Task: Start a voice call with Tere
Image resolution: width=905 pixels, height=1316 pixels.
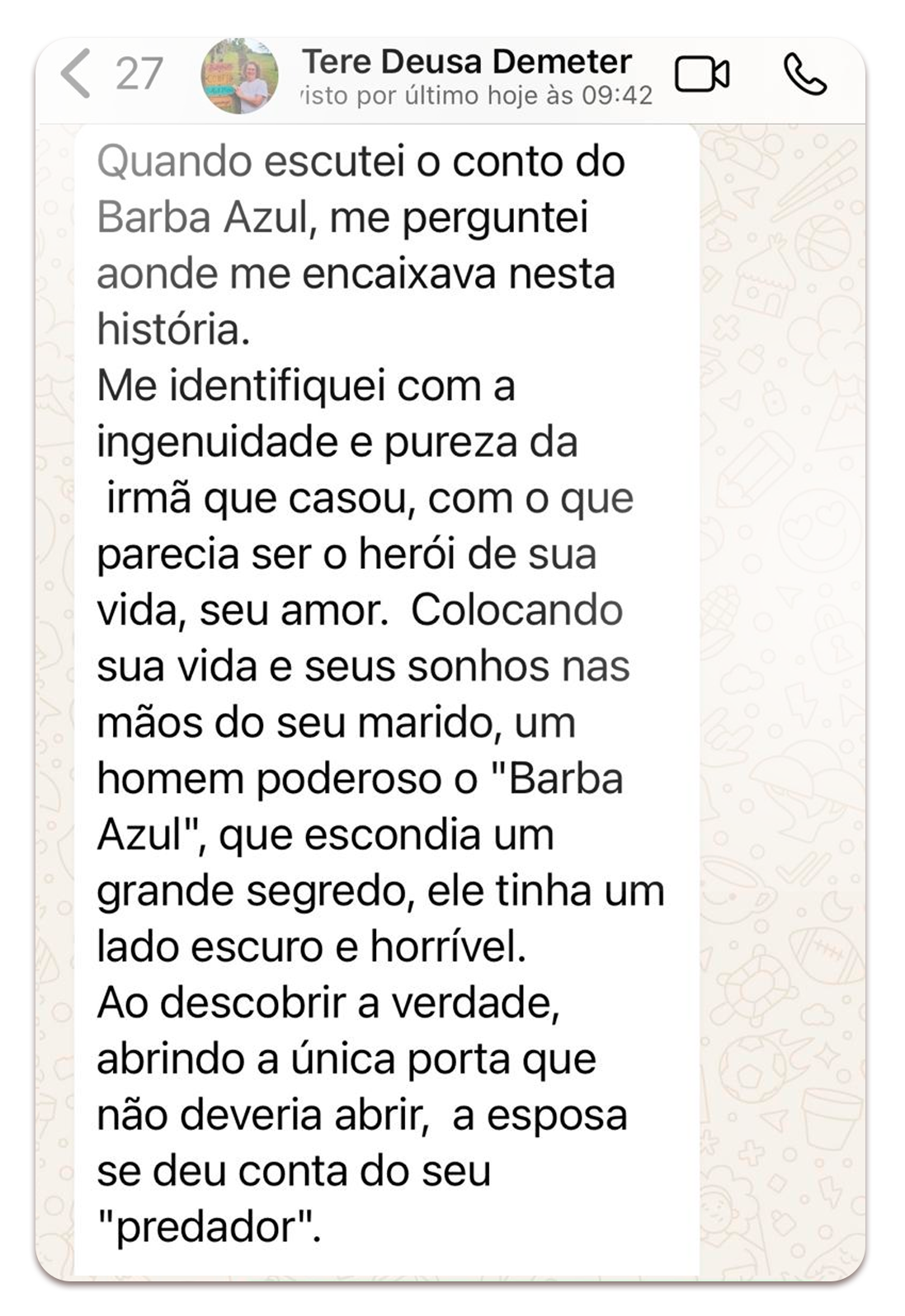Action: pyautogui.click(x=804, y=75)
